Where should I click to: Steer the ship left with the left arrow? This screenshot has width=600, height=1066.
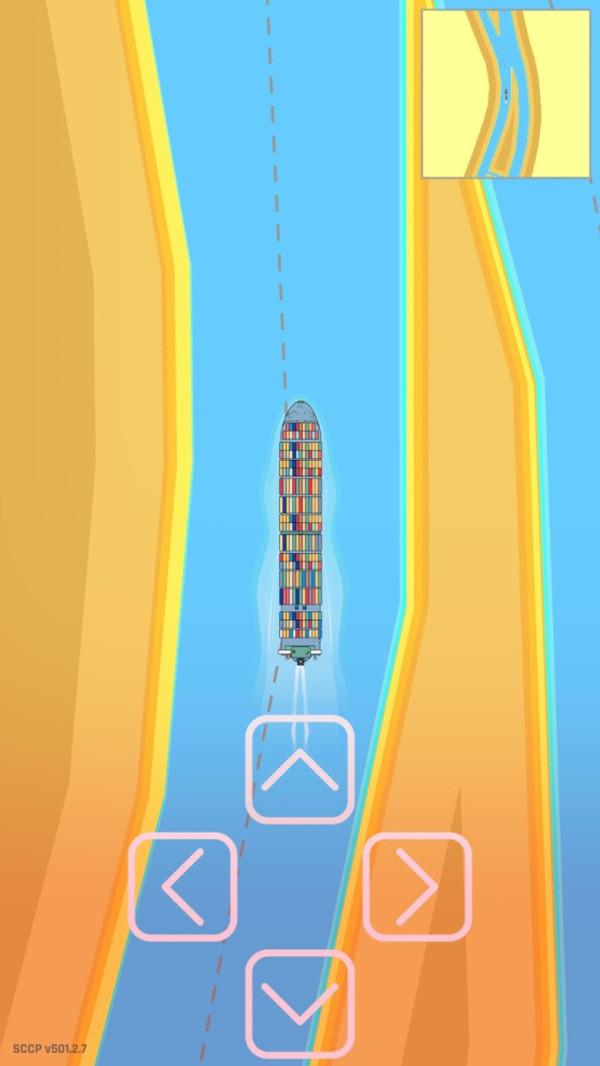(183, 886)
